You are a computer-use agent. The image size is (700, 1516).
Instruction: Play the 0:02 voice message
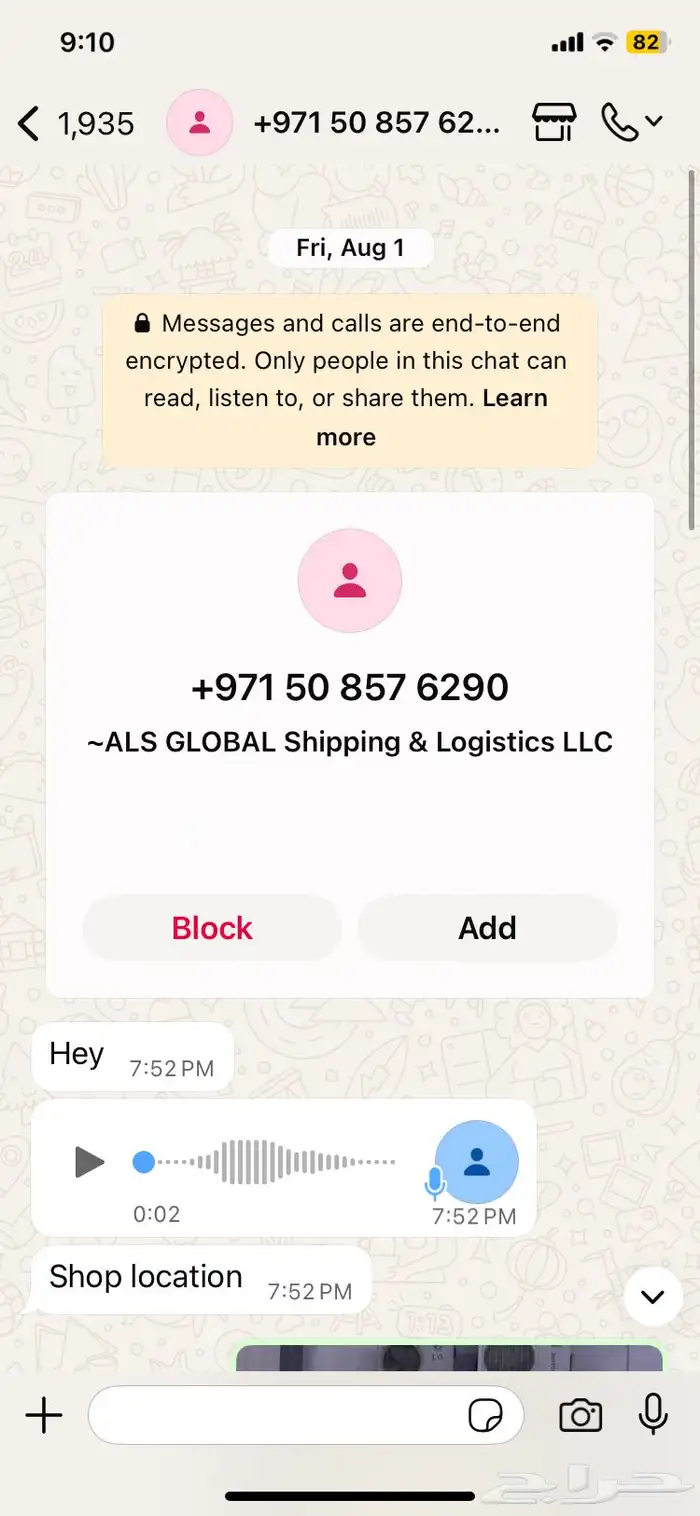tap(90, 1162)
